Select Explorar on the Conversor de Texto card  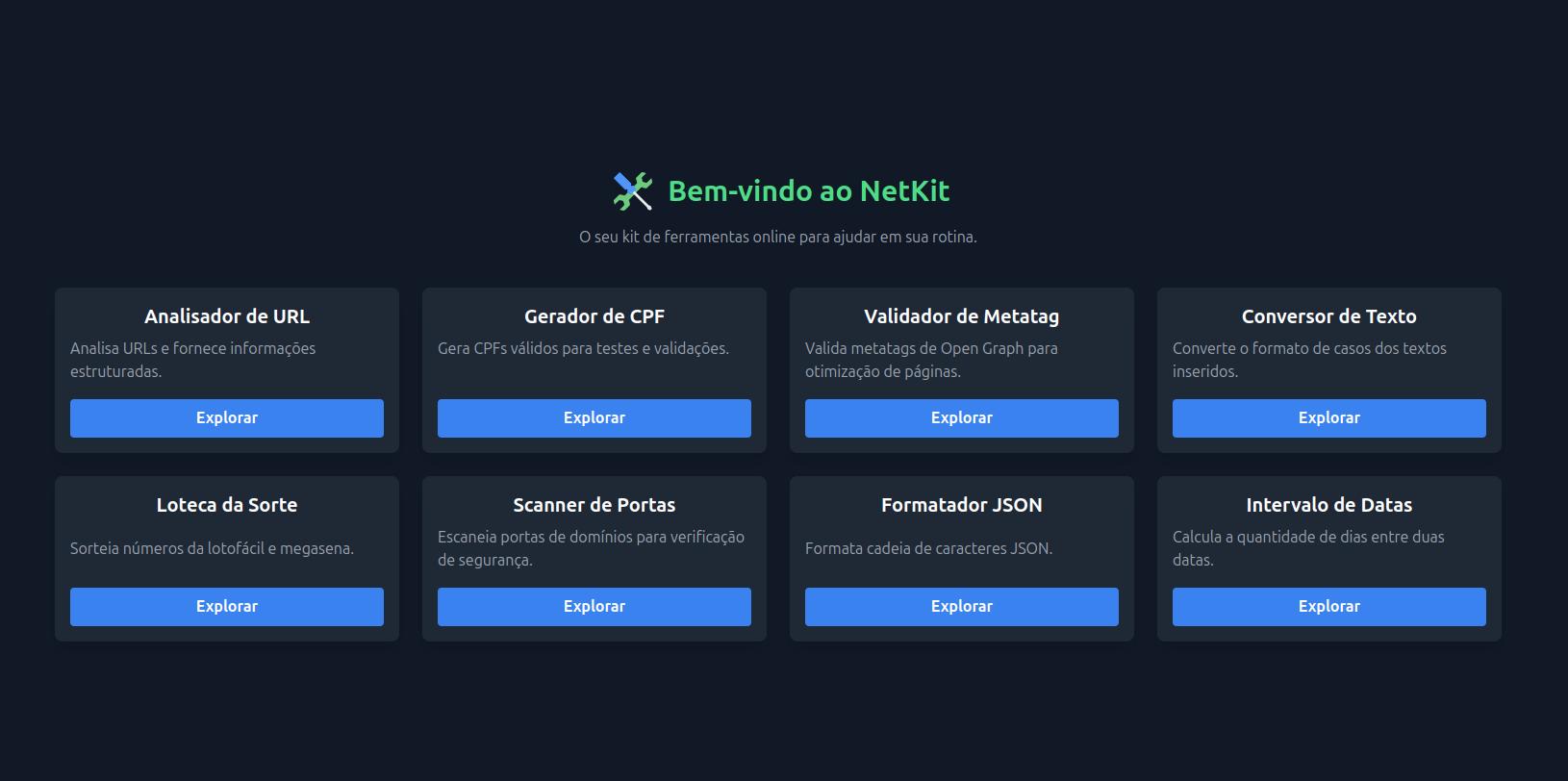(x=1328, y=417)
